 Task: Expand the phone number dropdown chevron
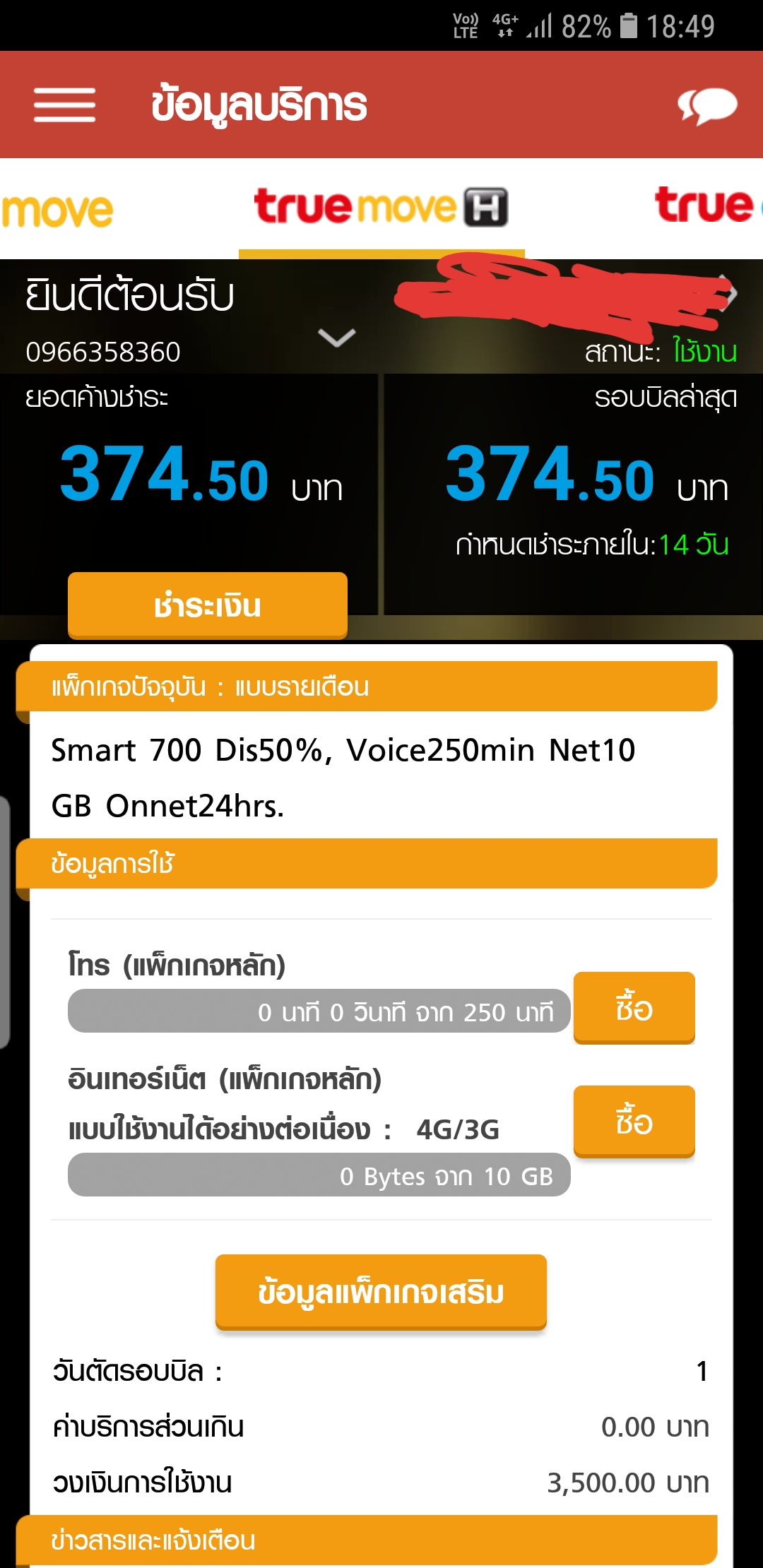coord(336,338)
